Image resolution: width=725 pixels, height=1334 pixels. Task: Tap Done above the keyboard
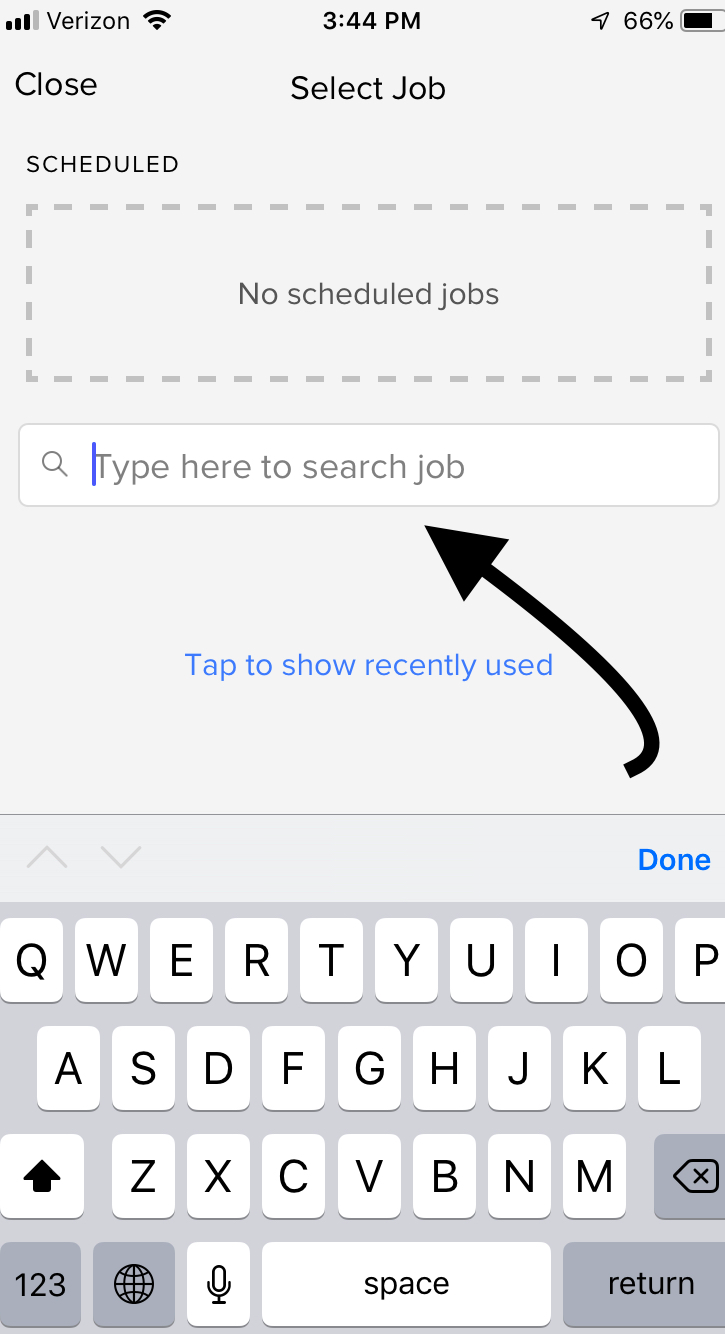coord(674,859)
